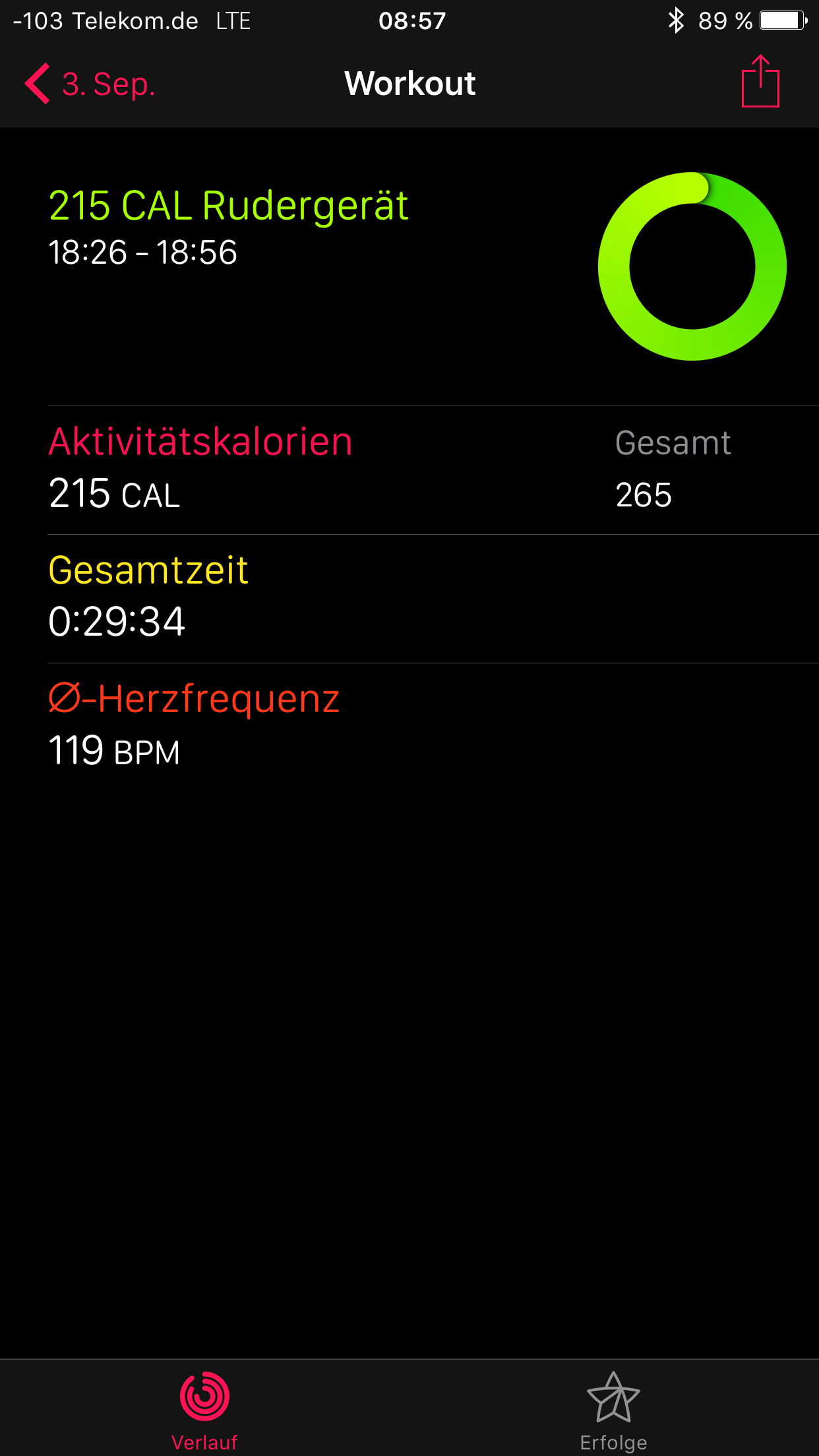
Task: Go back to 3. Sep. overview
Action: (x=90, y=84)
